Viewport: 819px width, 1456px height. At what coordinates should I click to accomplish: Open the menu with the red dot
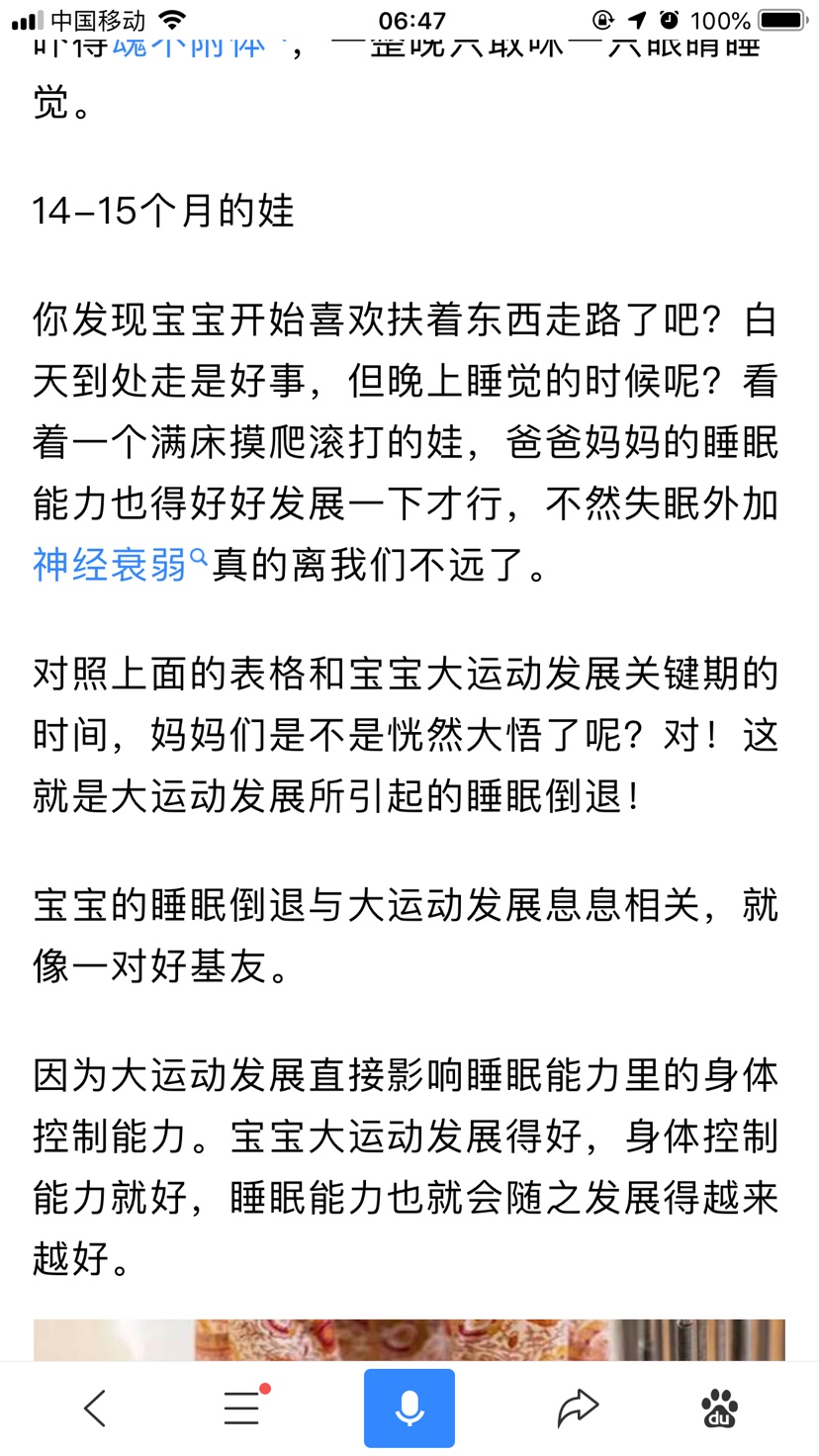pyautogui.click(x=244, y=1406)
